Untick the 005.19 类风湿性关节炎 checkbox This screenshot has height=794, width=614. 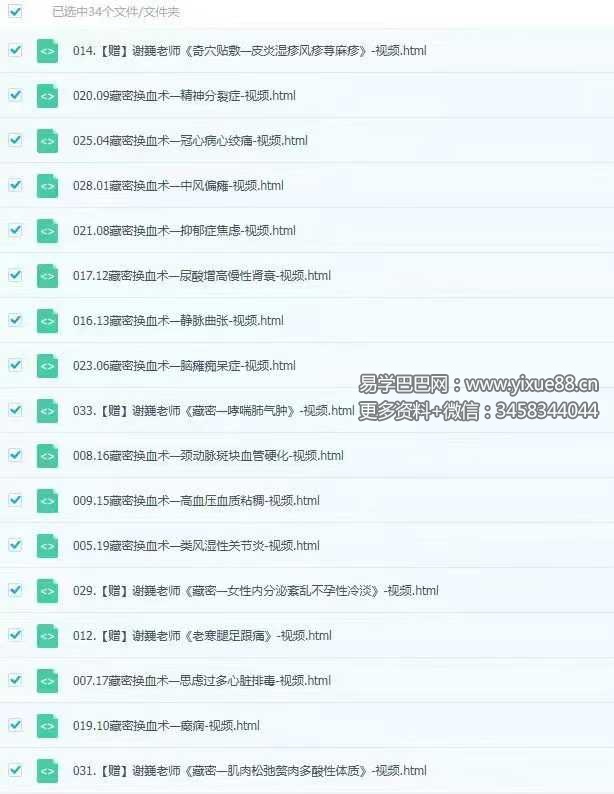(15, 544)
